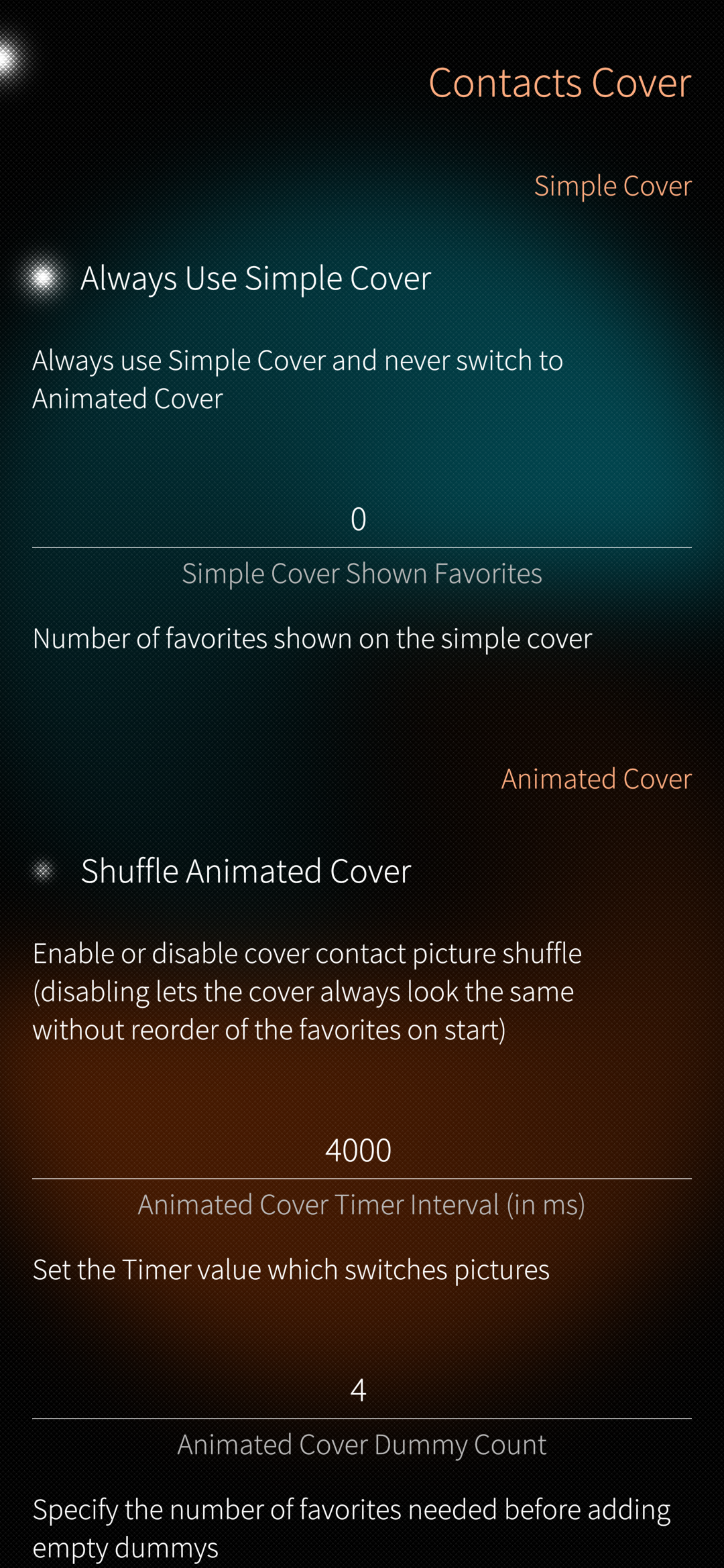This screenshot has width=724, height=1568.
Task: Toggle Shuffle Animated Cover switch
Action: (x=43, y=871)
